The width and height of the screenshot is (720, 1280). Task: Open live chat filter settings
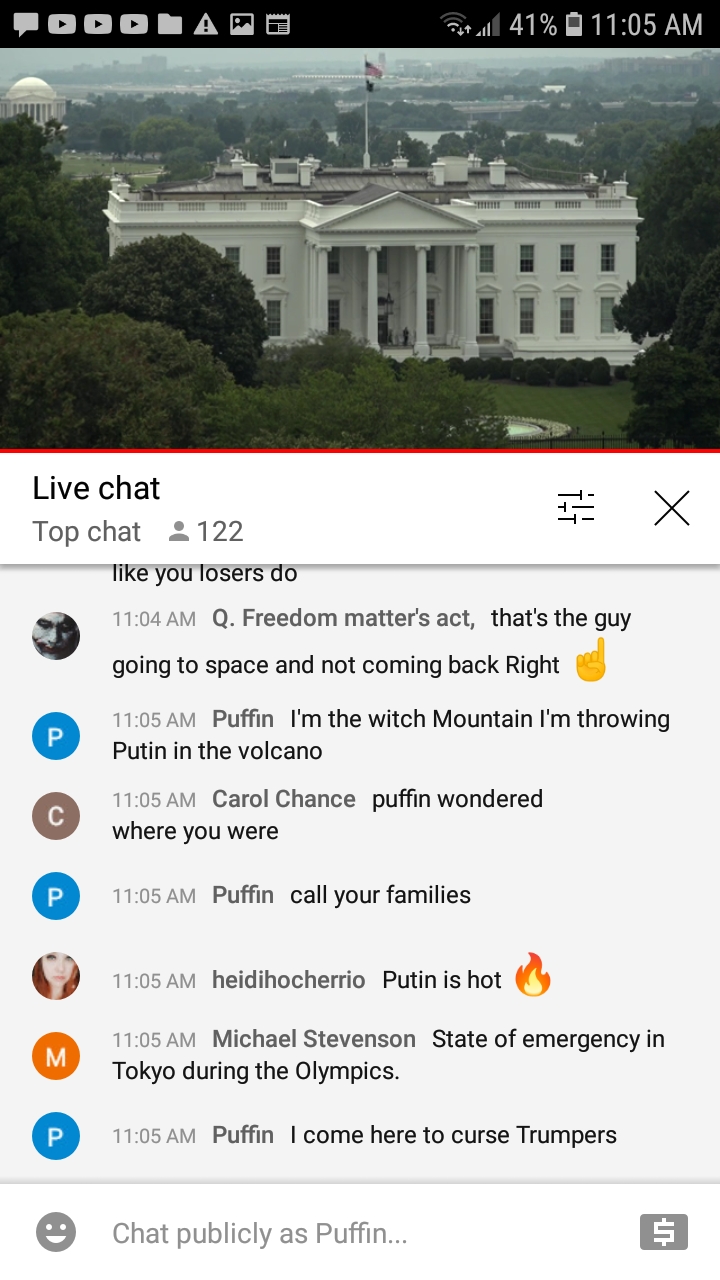[576, 508]
